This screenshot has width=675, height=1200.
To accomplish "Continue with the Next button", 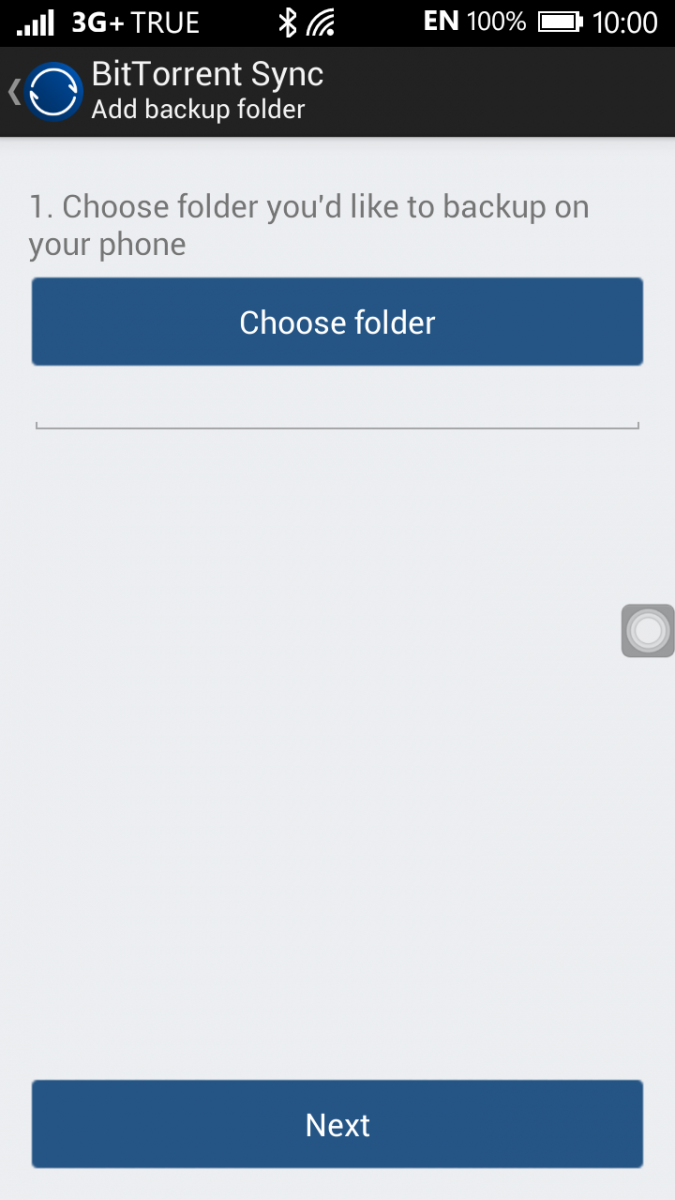I will click(x=337, y=1124).
